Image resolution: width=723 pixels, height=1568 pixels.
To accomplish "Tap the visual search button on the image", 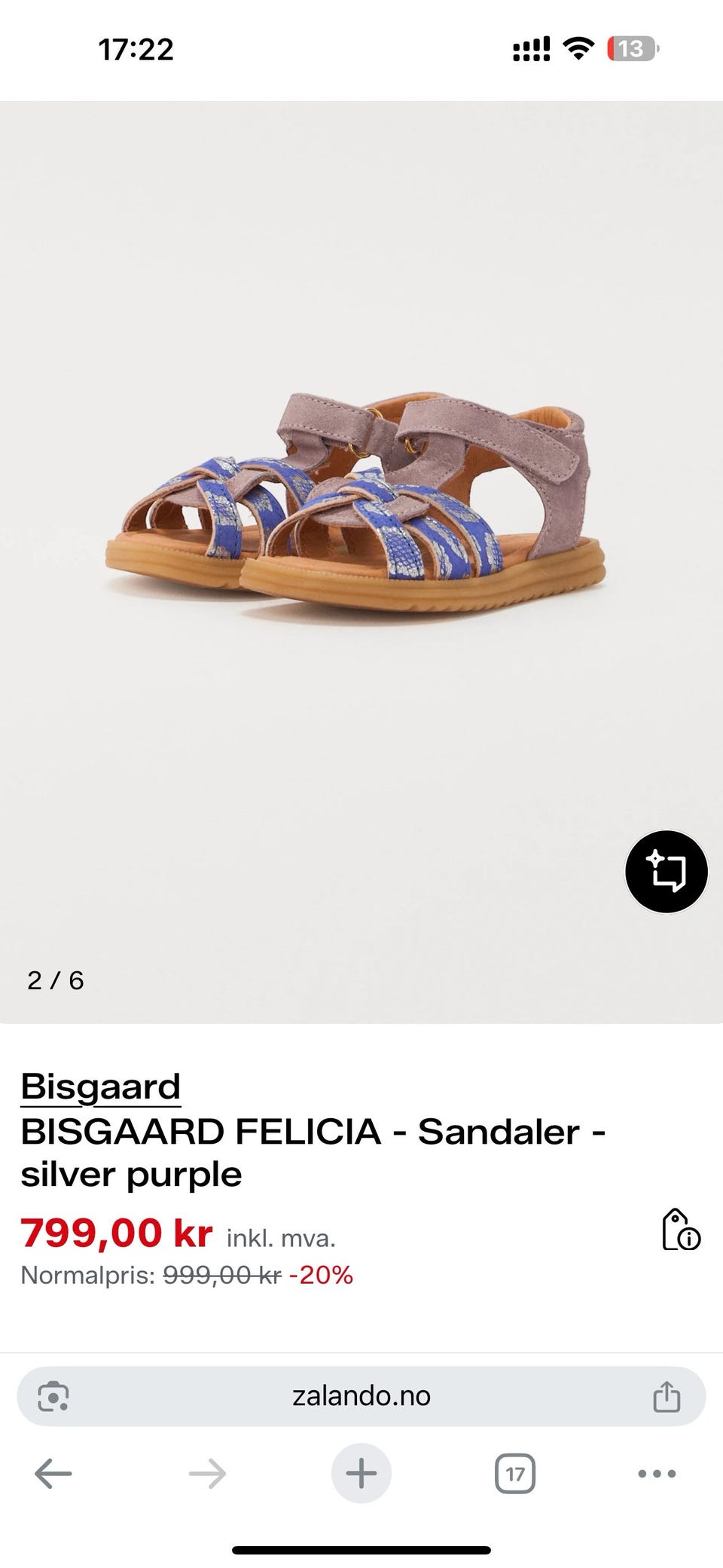I will click(x=667, y=872).
